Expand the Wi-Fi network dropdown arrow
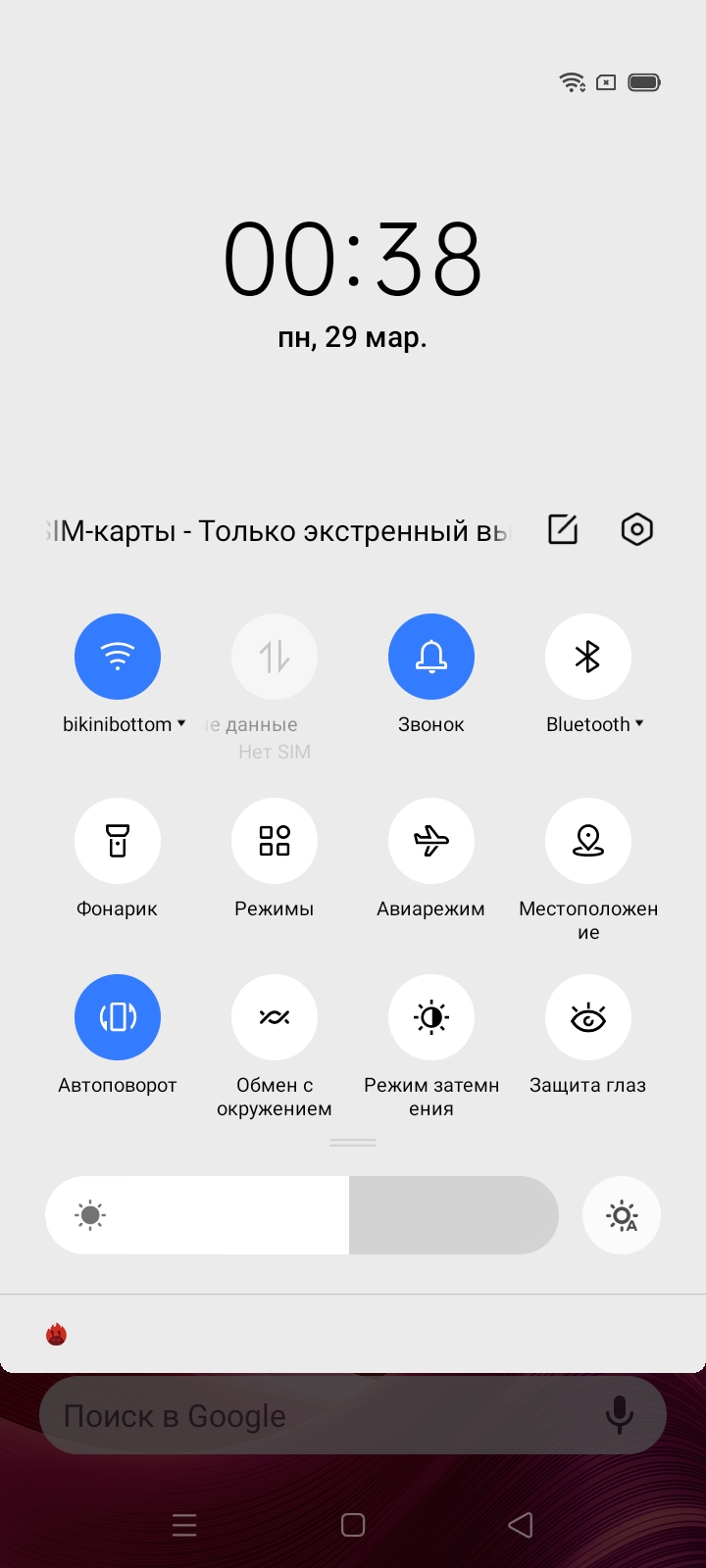The width and height of the screenshot is (706, 1568). click(181, 723)
